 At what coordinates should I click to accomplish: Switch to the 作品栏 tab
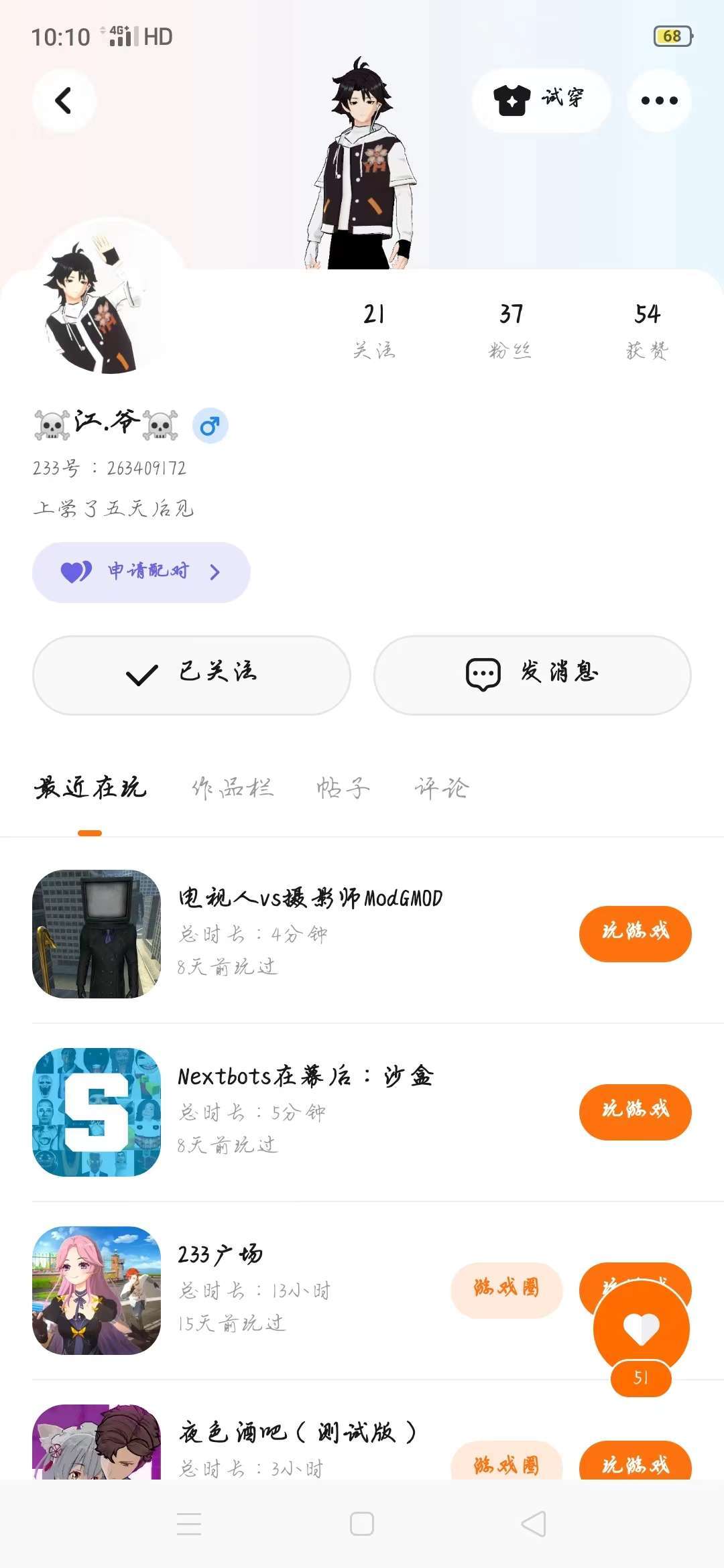233,788
